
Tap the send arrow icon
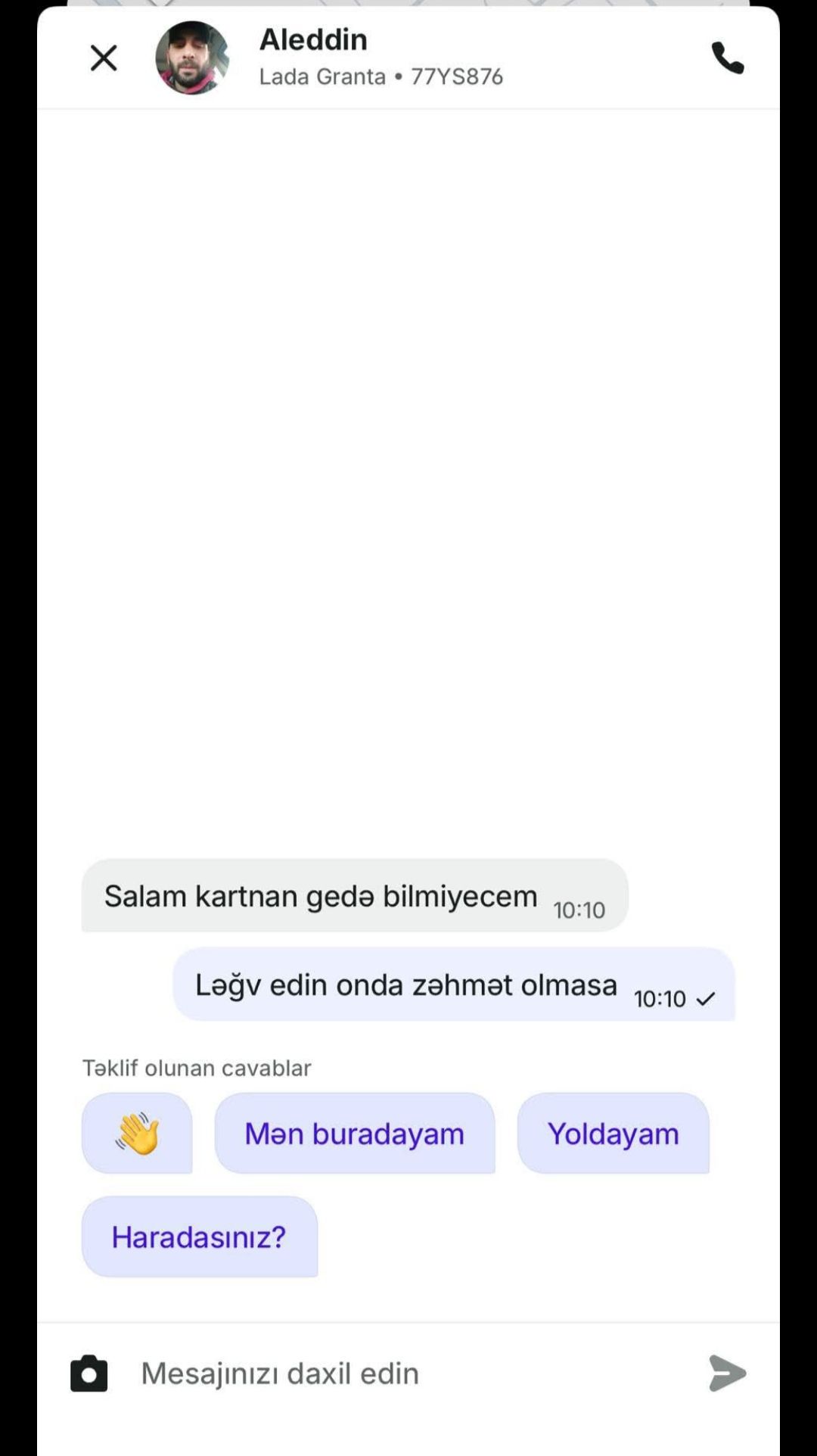727,1374
